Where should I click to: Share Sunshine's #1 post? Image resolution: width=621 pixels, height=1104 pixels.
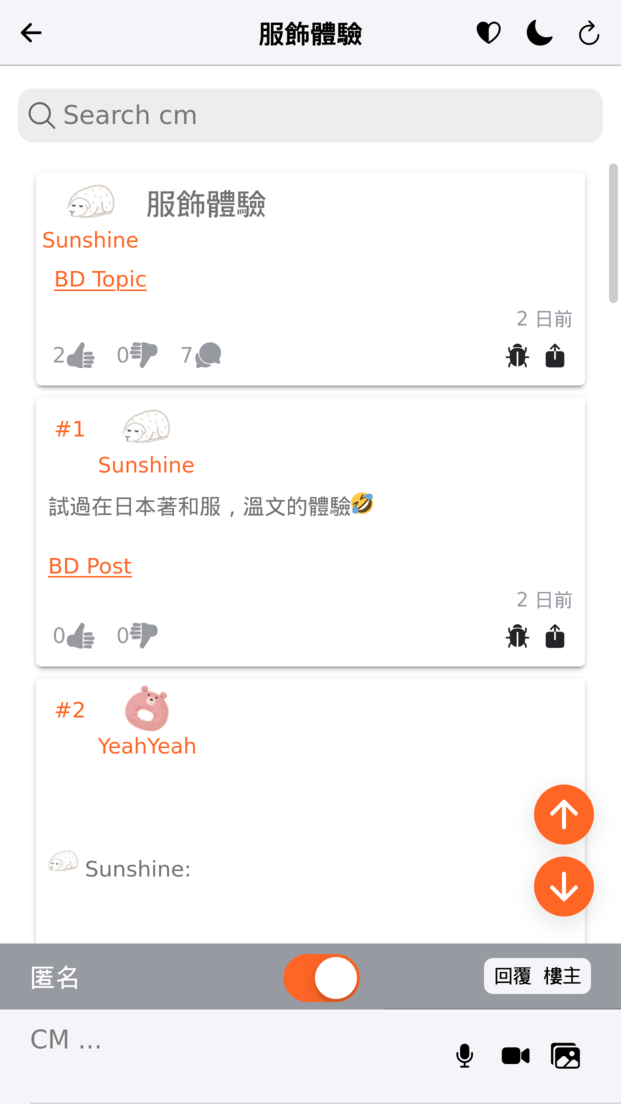(x=555, y=637)
